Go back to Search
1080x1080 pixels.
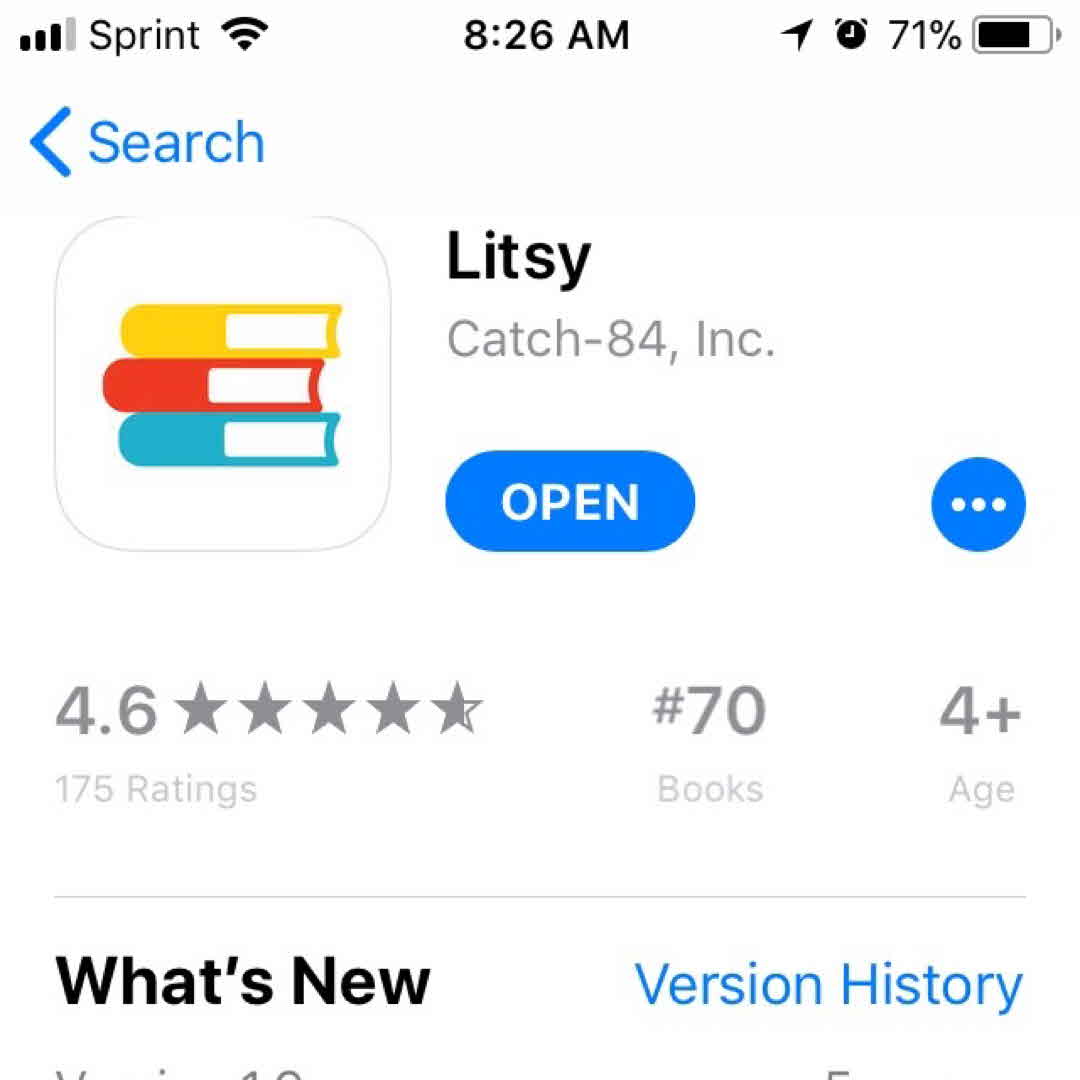pyautogui.click(x=148, y=142)
